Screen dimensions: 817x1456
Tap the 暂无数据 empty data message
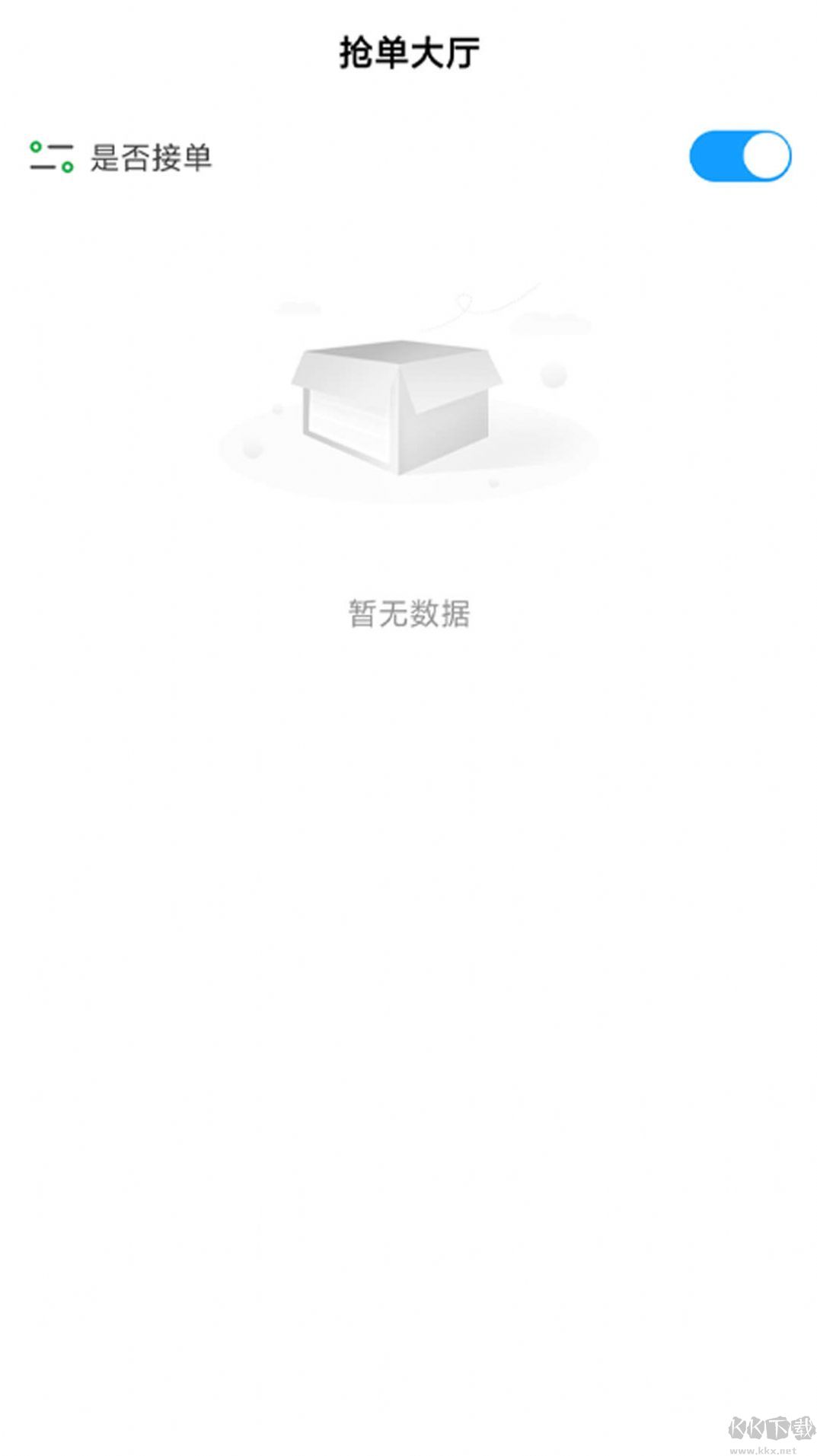[x=408, y=614]
